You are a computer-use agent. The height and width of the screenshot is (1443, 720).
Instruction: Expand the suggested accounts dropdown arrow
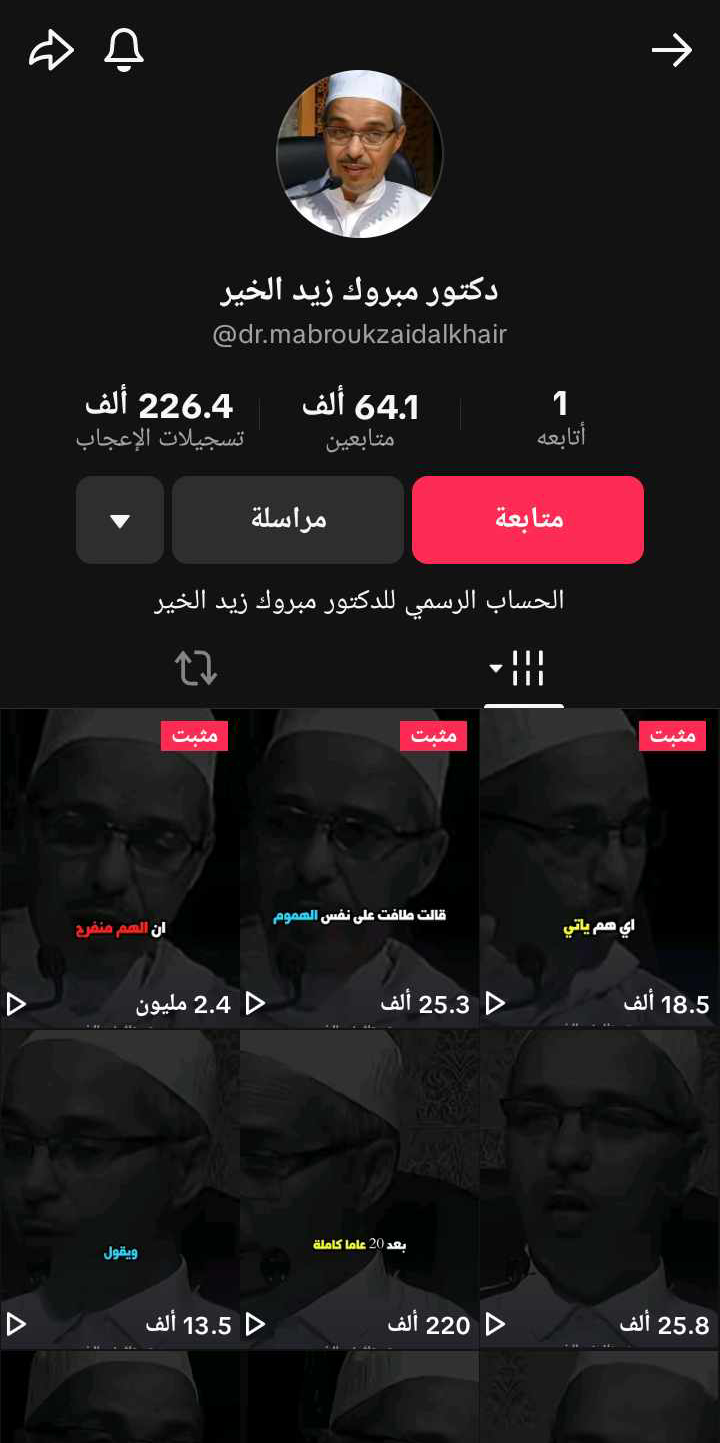(x=120, y=520)
